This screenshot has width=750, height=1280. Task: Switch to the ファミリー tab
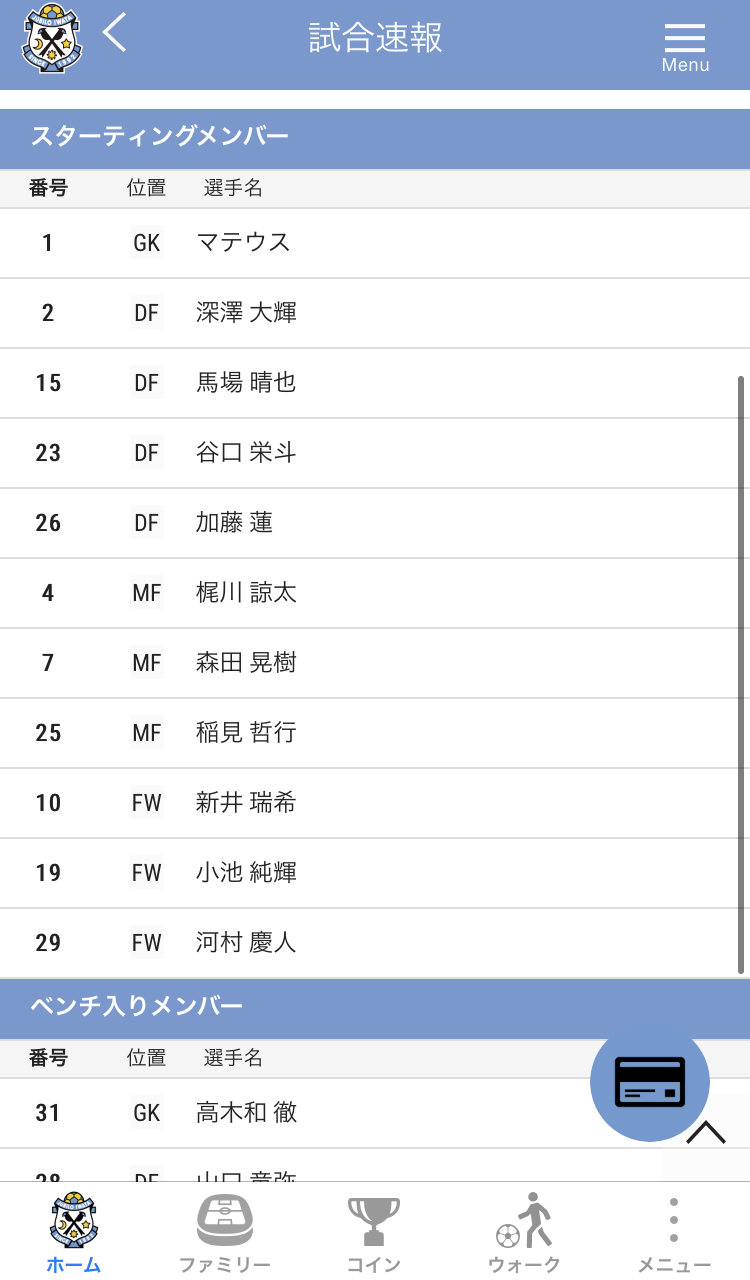(x=225, y=1232)
